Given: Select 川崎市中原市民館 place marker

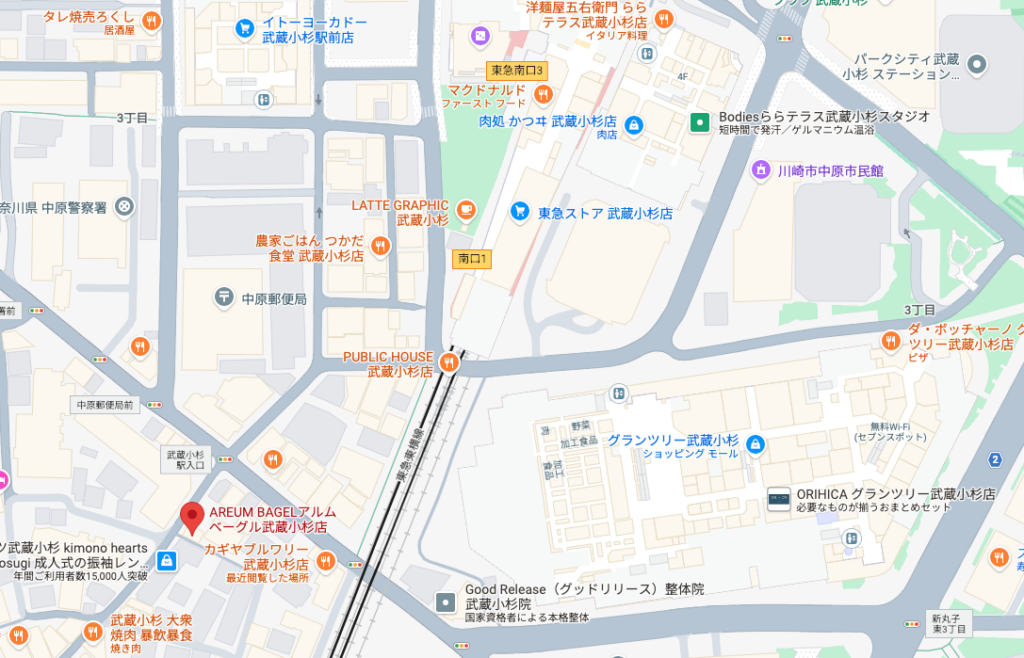Looking at the screenshot, I should coord(761,170).
